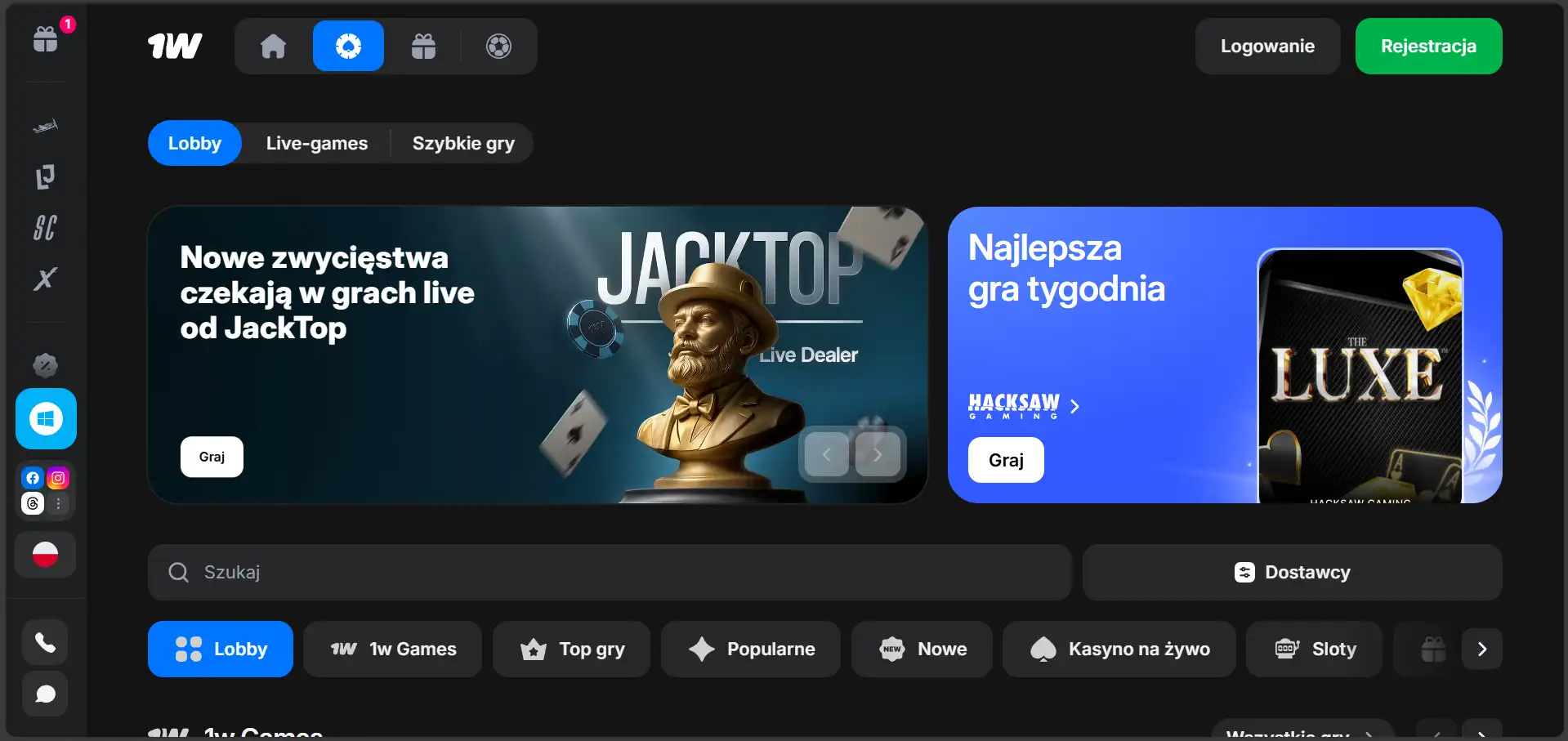
Task: Open the sports soccer ball tab
Action: [498, 47]
